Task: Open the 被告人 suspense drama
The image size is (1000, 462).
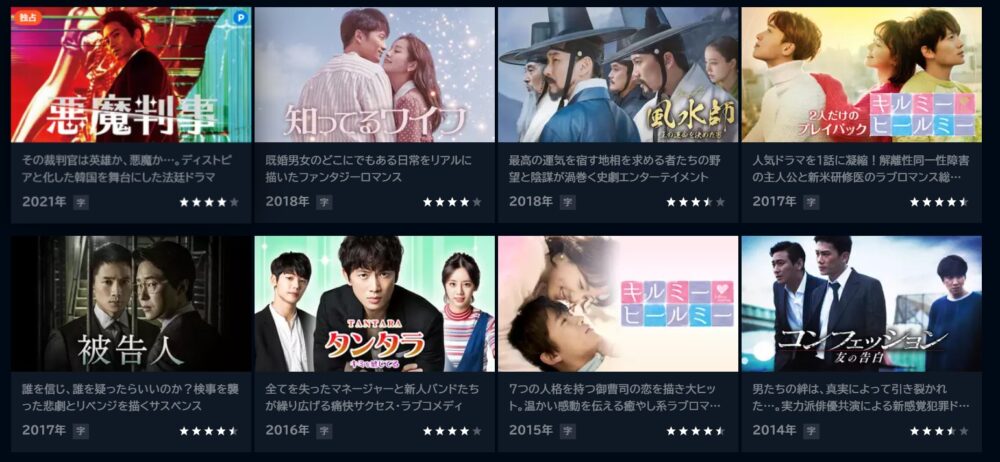Action: [x=130, y=304]
